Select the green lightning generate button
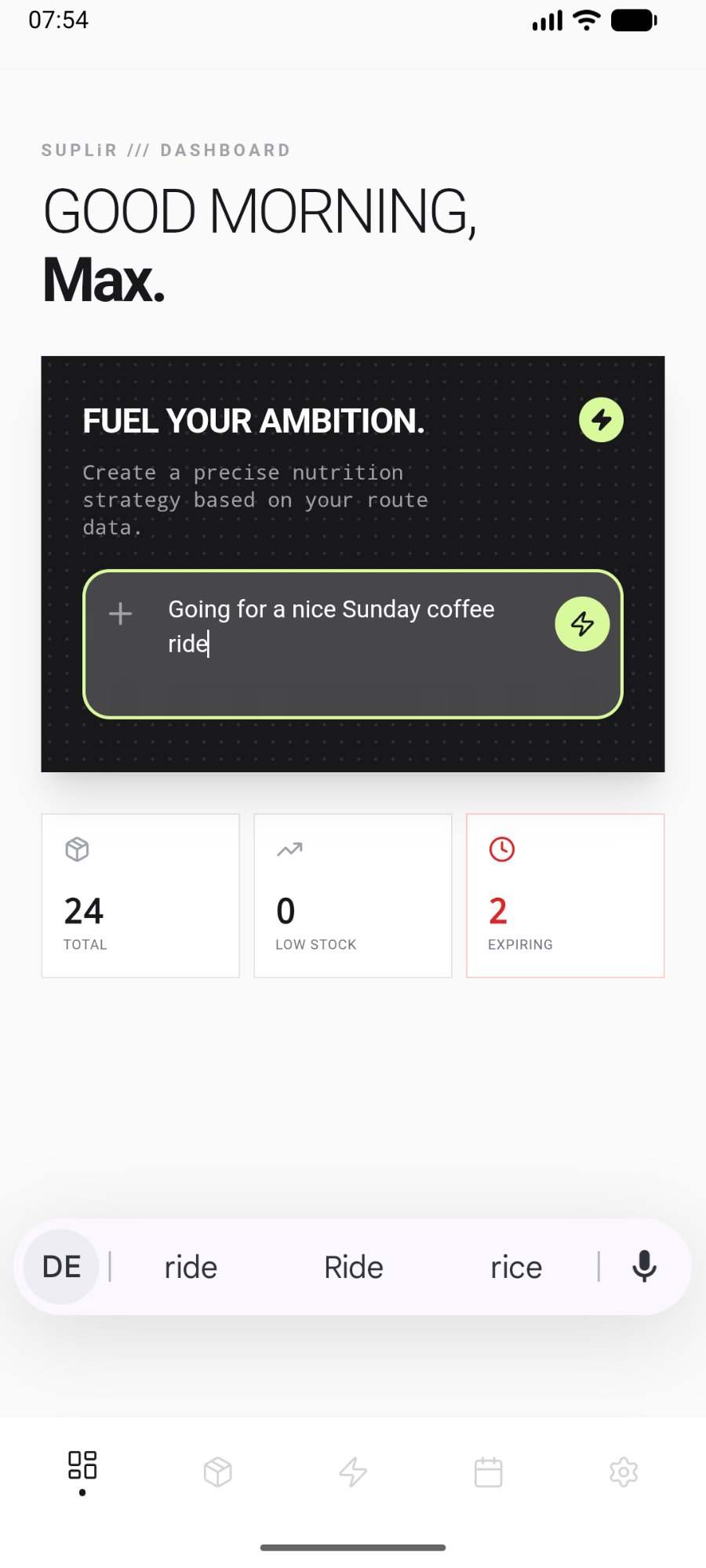Image resolution: width=706 pixels, height=1568 pixels. pos(581,623)
